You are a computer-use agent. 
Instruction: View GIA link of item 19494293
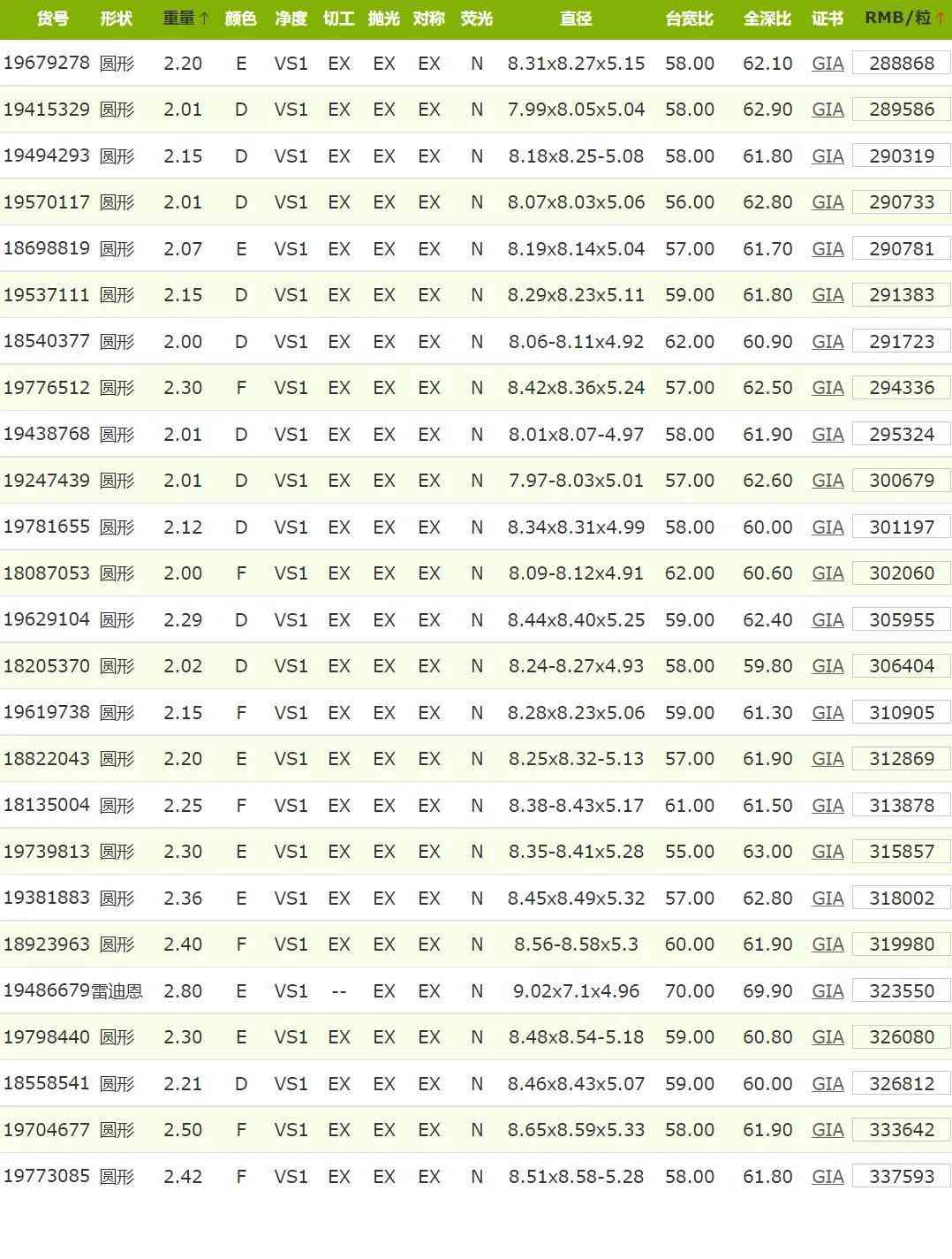827,156
